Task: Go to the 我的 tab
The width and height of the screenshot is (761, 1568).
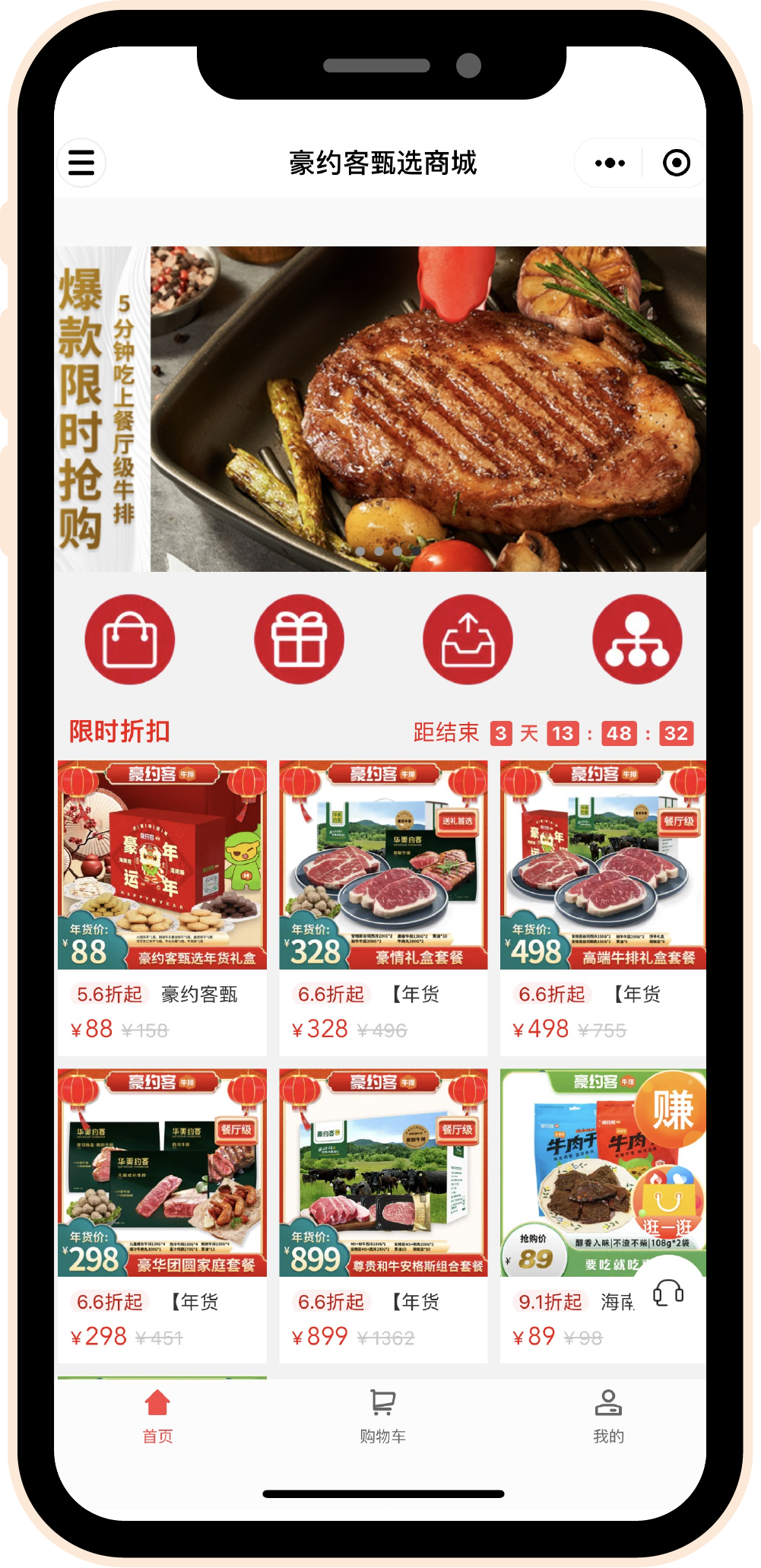Action: (x=608, y=1416)
